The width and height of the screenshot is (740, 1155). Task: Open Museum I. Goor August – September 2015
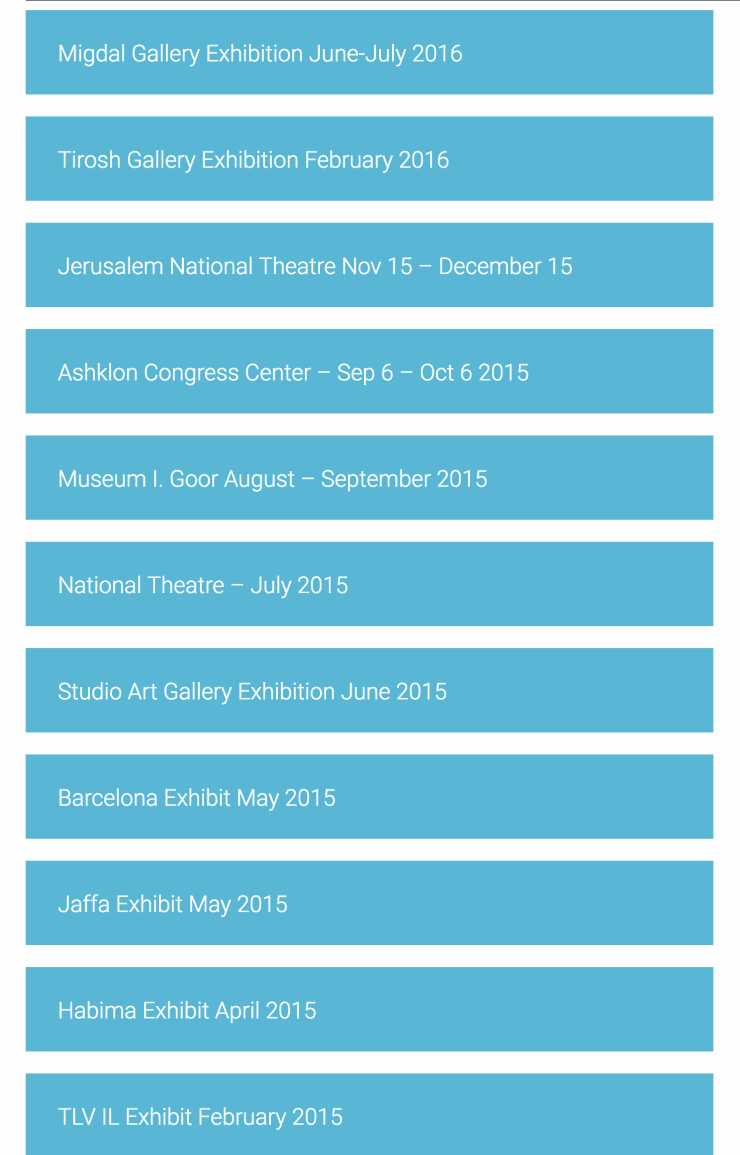[272, 478]
